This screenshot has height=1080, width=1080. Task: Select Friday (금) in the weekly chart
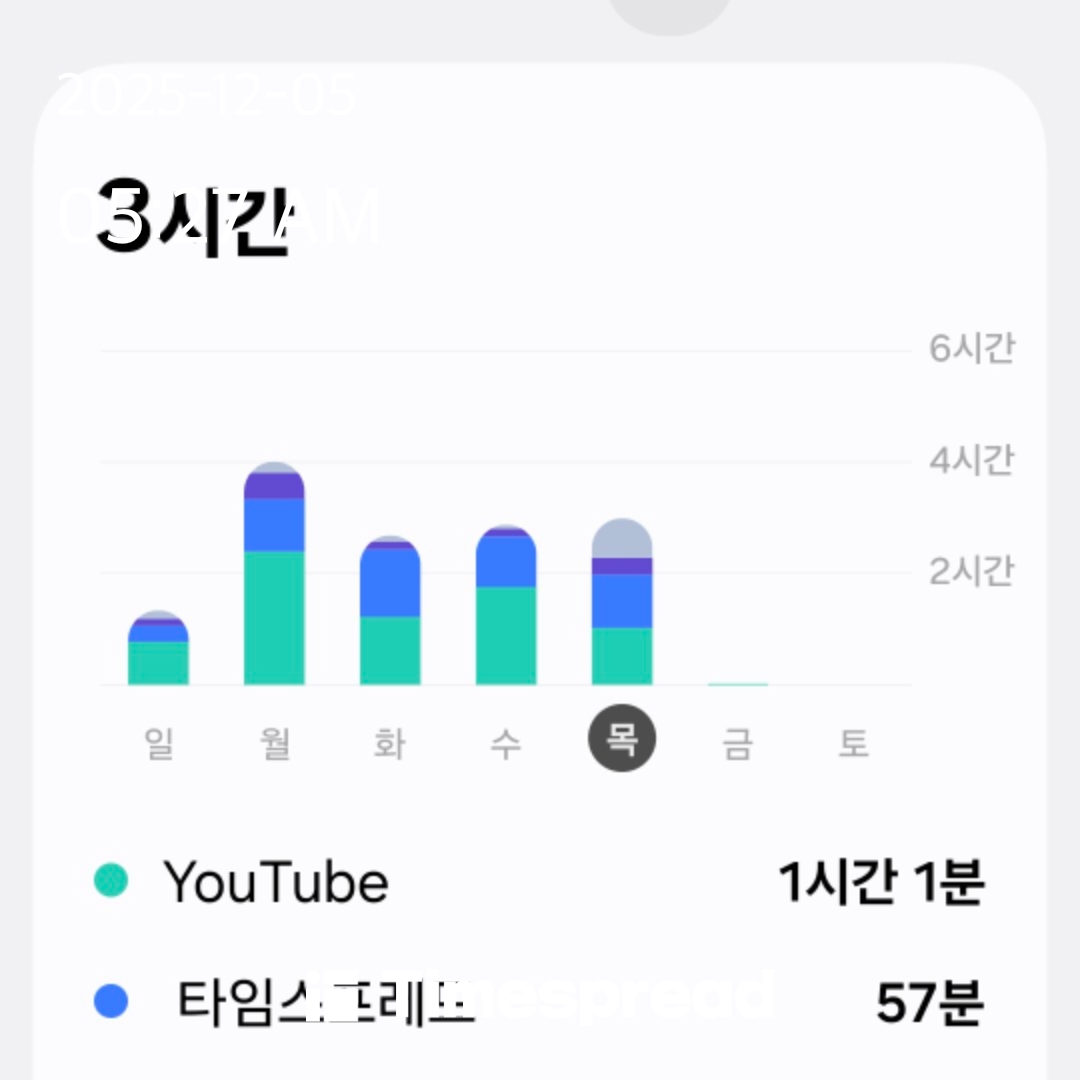coord(737,743)
